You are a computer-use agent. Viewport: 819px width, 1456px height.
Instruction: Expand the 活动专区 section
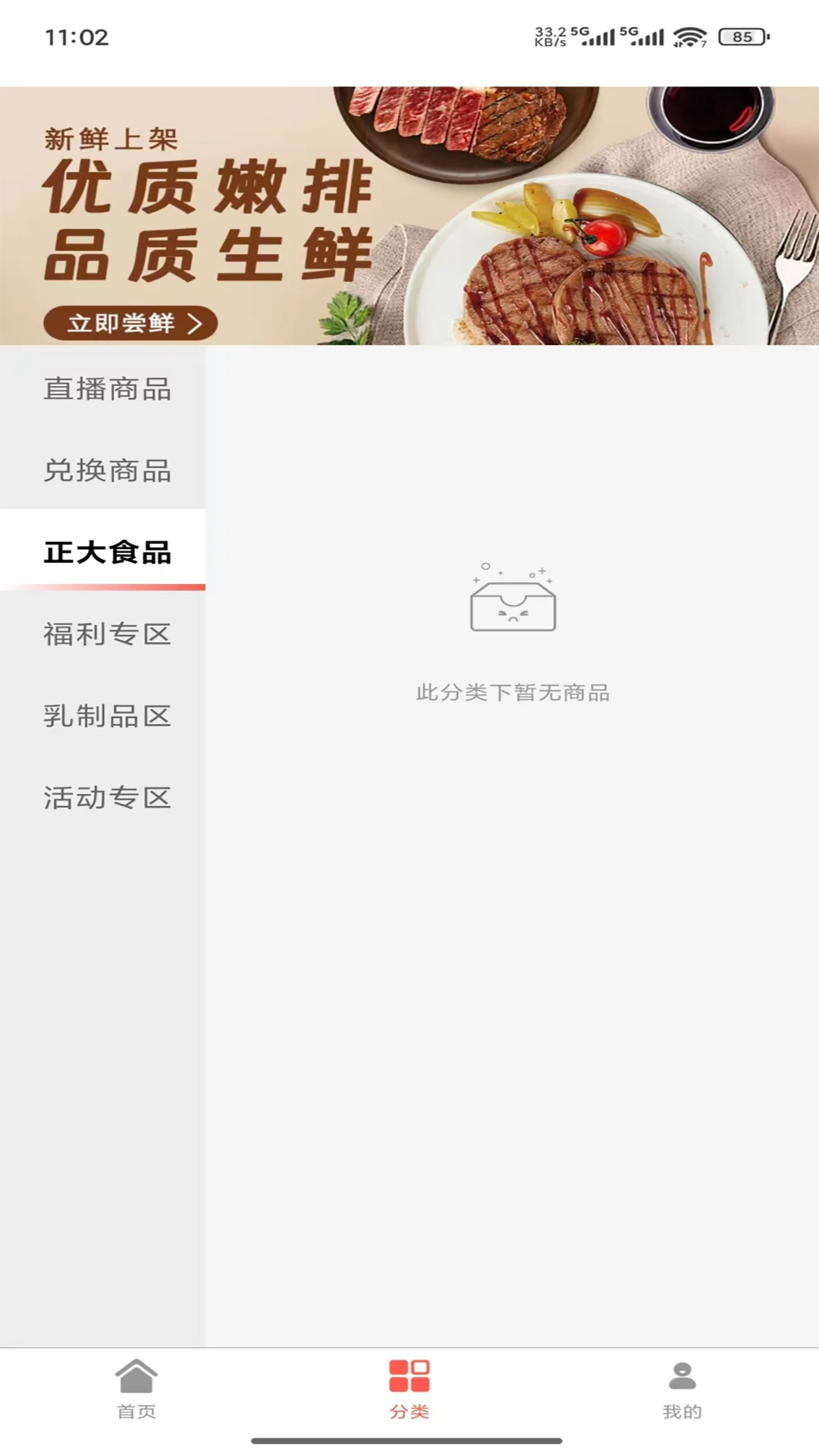107,797
